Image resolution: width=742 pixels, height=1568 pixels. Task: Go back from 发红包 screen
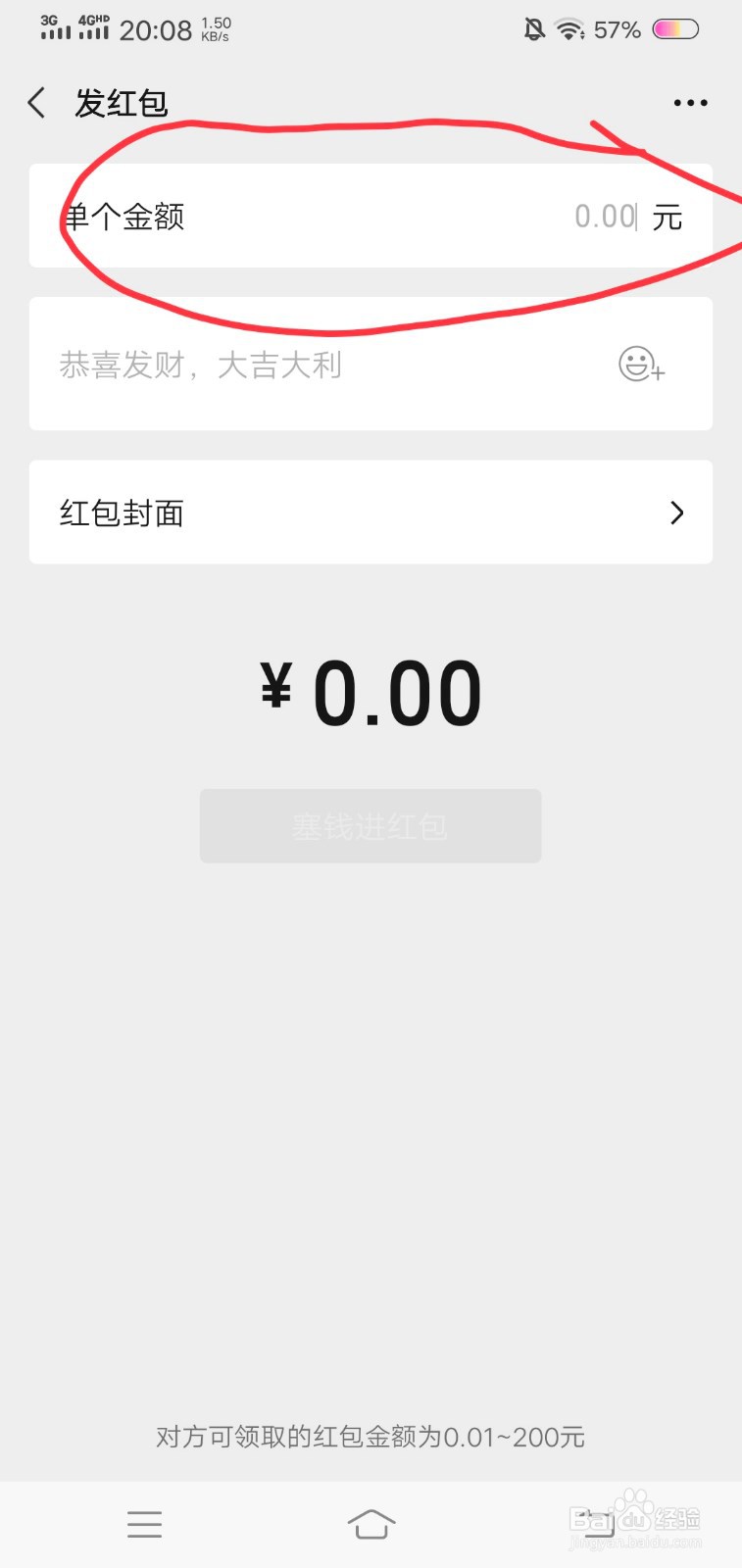tap(37, 103)
